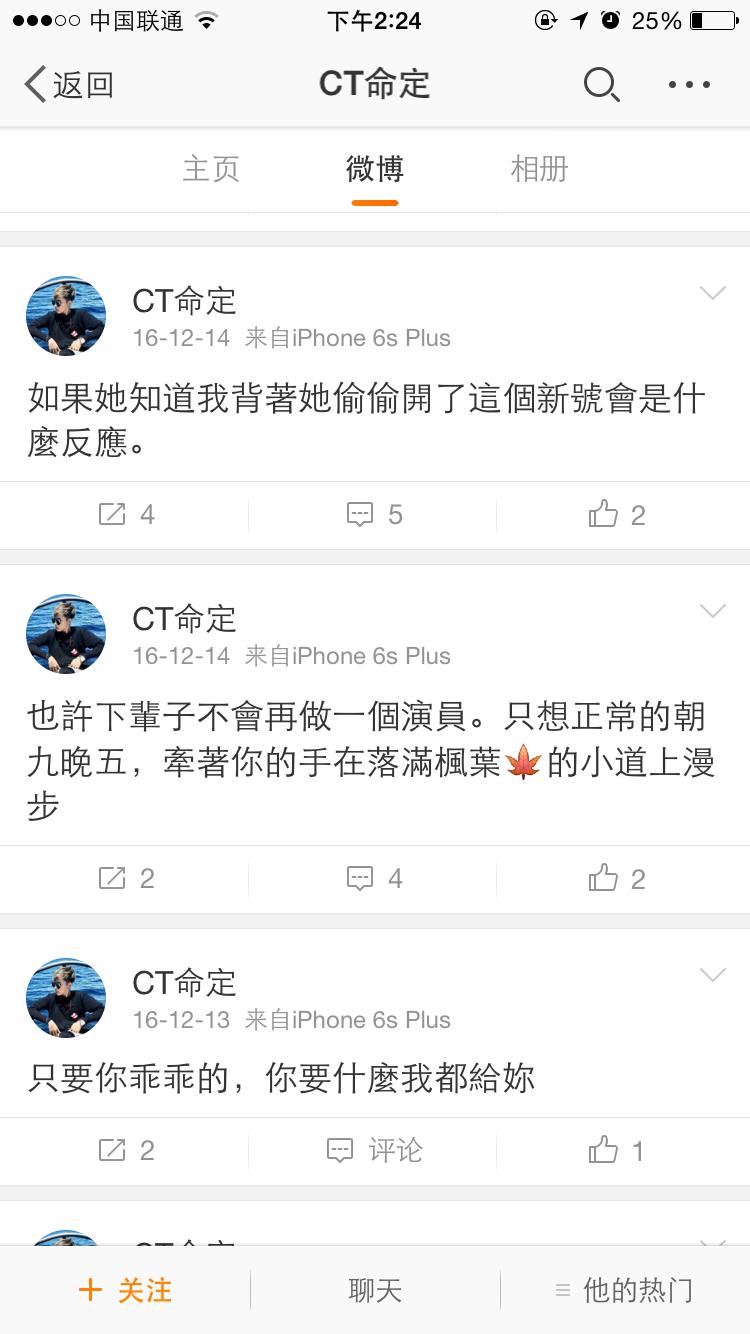This screenshot has width=750, height=1334.
Task: Repost the 只要你乖乖的 post
Action: coord(126,1151)
